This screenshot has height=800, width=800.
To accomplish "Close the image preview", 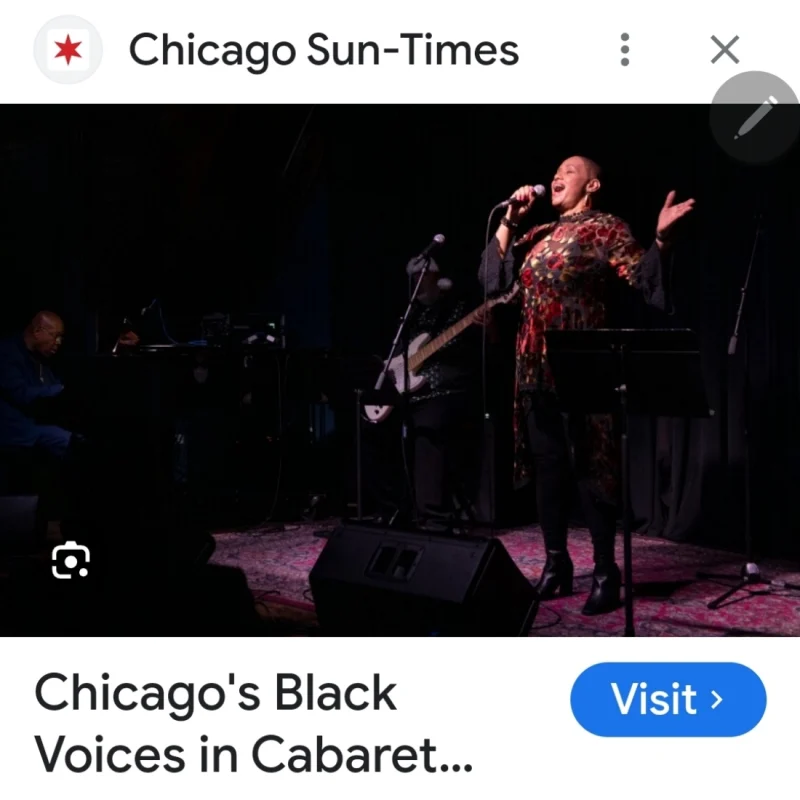I will point(724,49).
